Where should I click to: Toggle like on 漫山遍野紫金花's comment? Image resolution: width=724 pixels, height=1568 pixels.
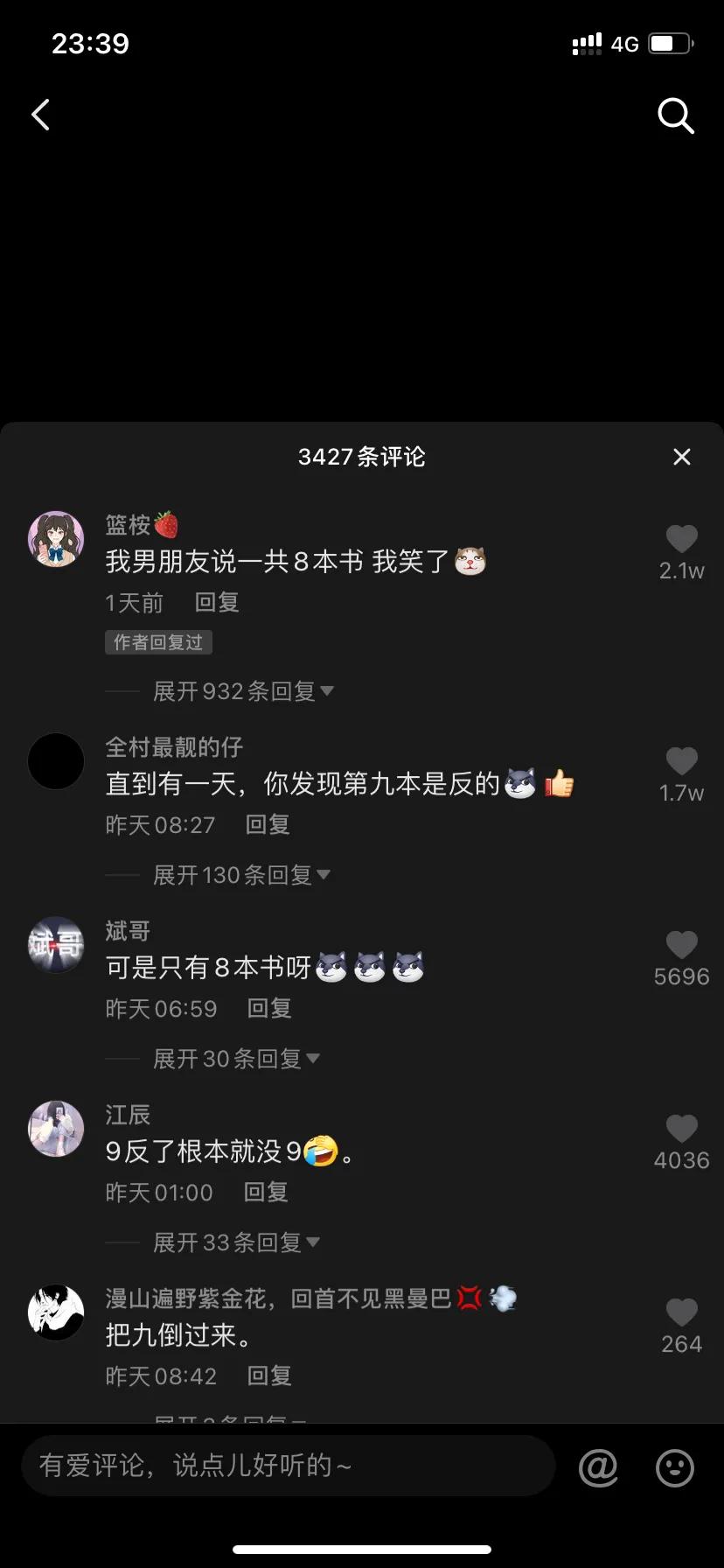(x=681, y=1312)
